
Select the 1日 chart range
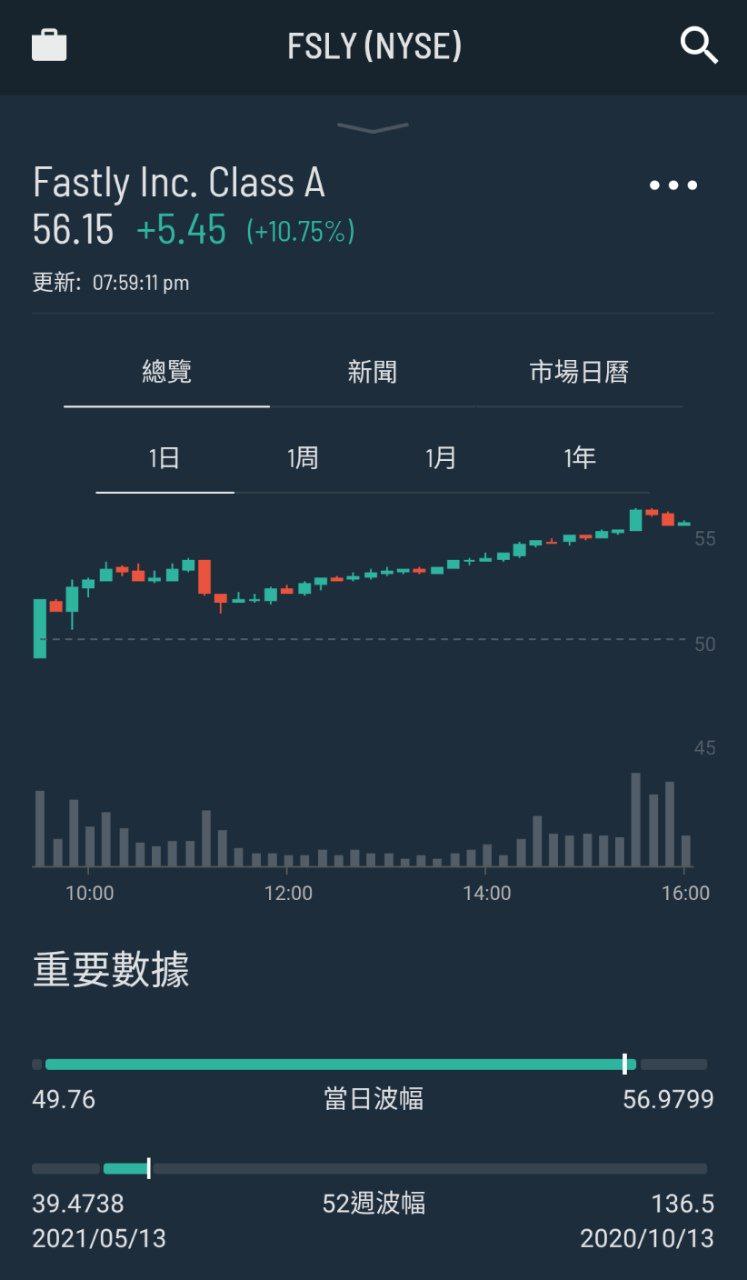(x=165, y=458)
